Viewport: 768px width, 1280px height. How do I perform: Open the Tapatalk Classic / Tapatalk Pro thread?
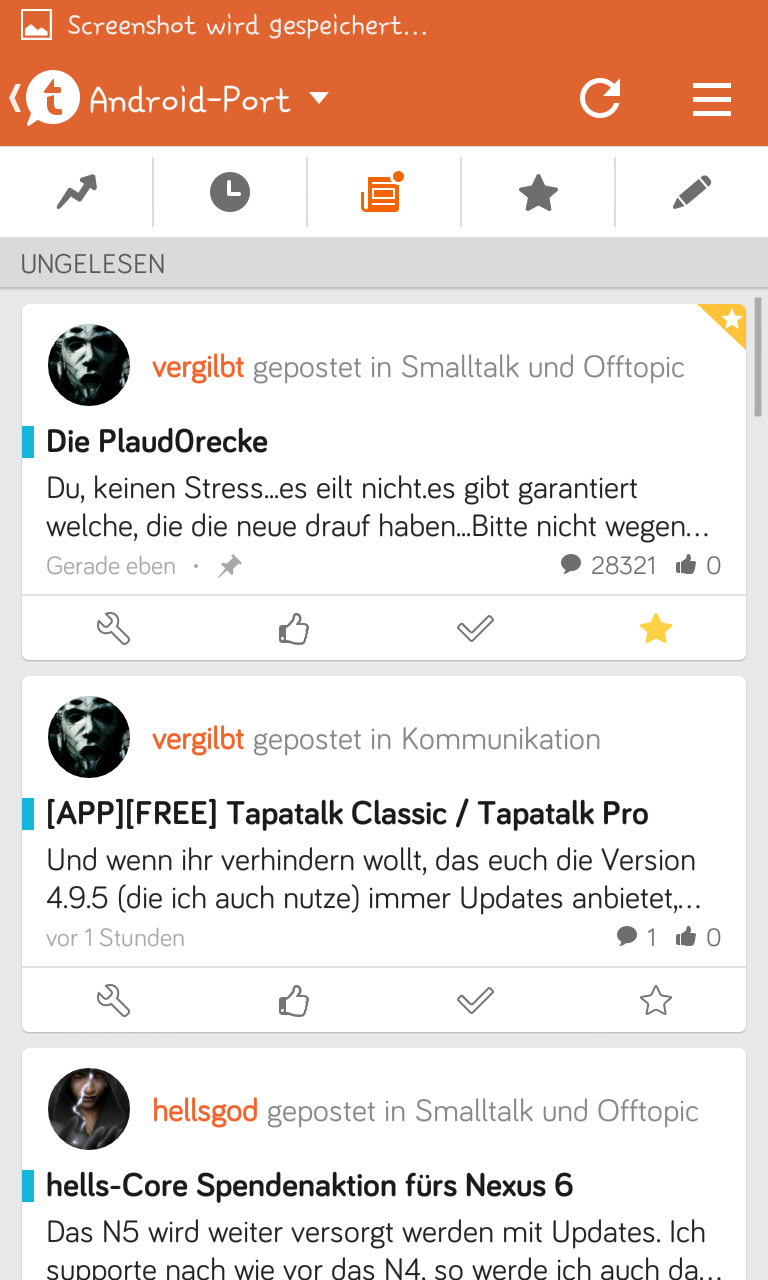[x=347, y=813]
